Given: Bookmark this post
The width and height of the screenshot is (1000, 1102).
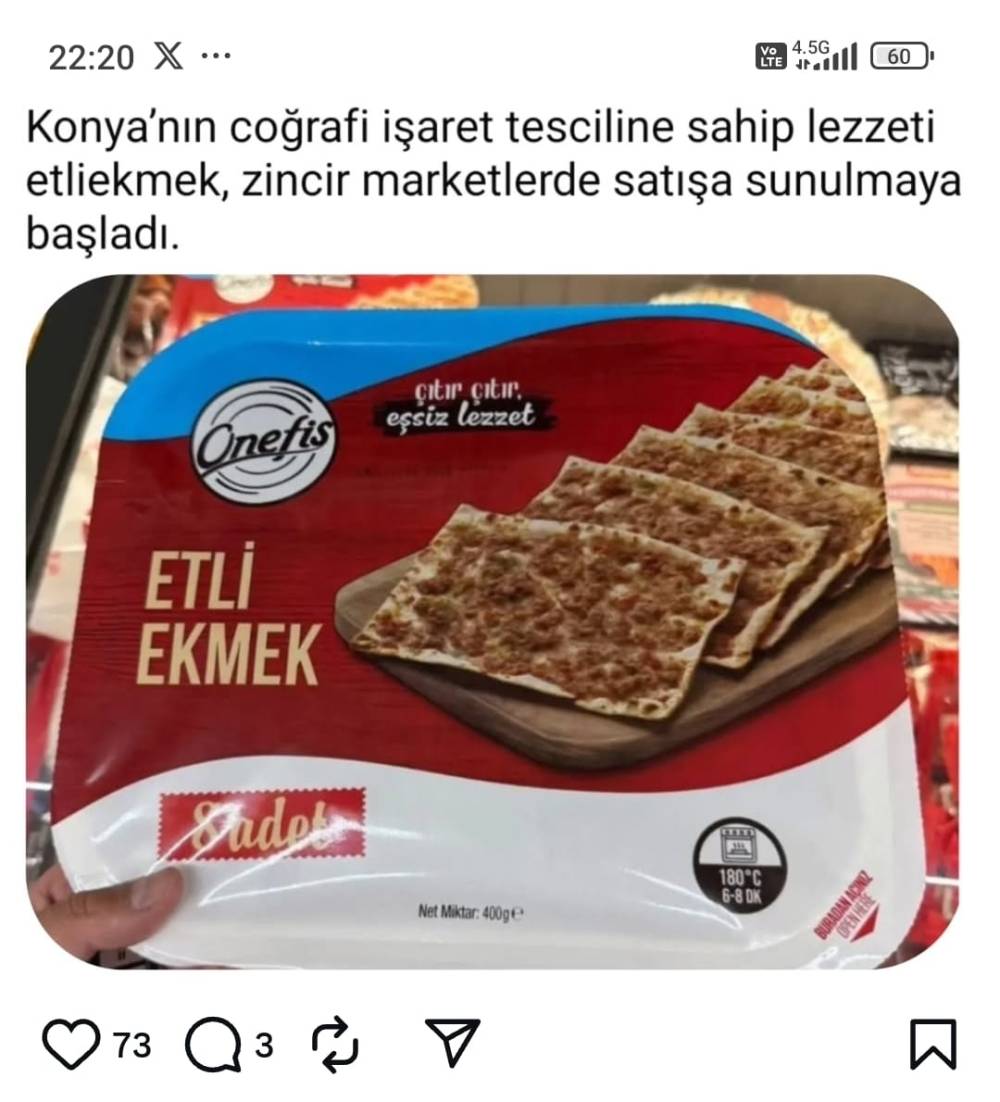Looking at the screenshot, I should (x=931, y=1044).
